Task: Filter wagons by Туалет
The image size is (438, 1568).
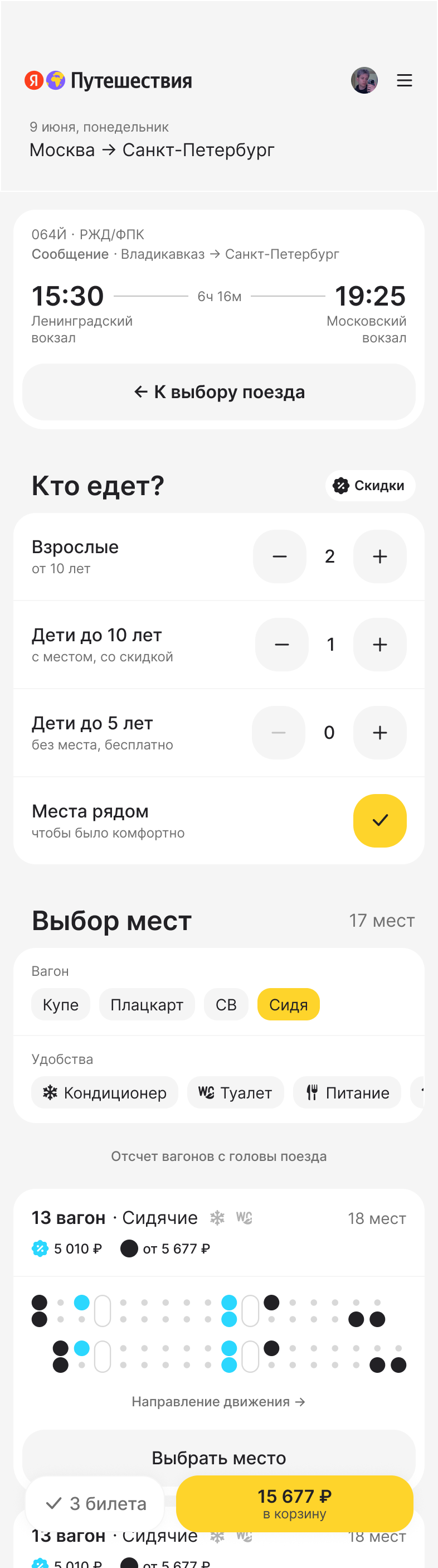Action: tap(235, 1092)
